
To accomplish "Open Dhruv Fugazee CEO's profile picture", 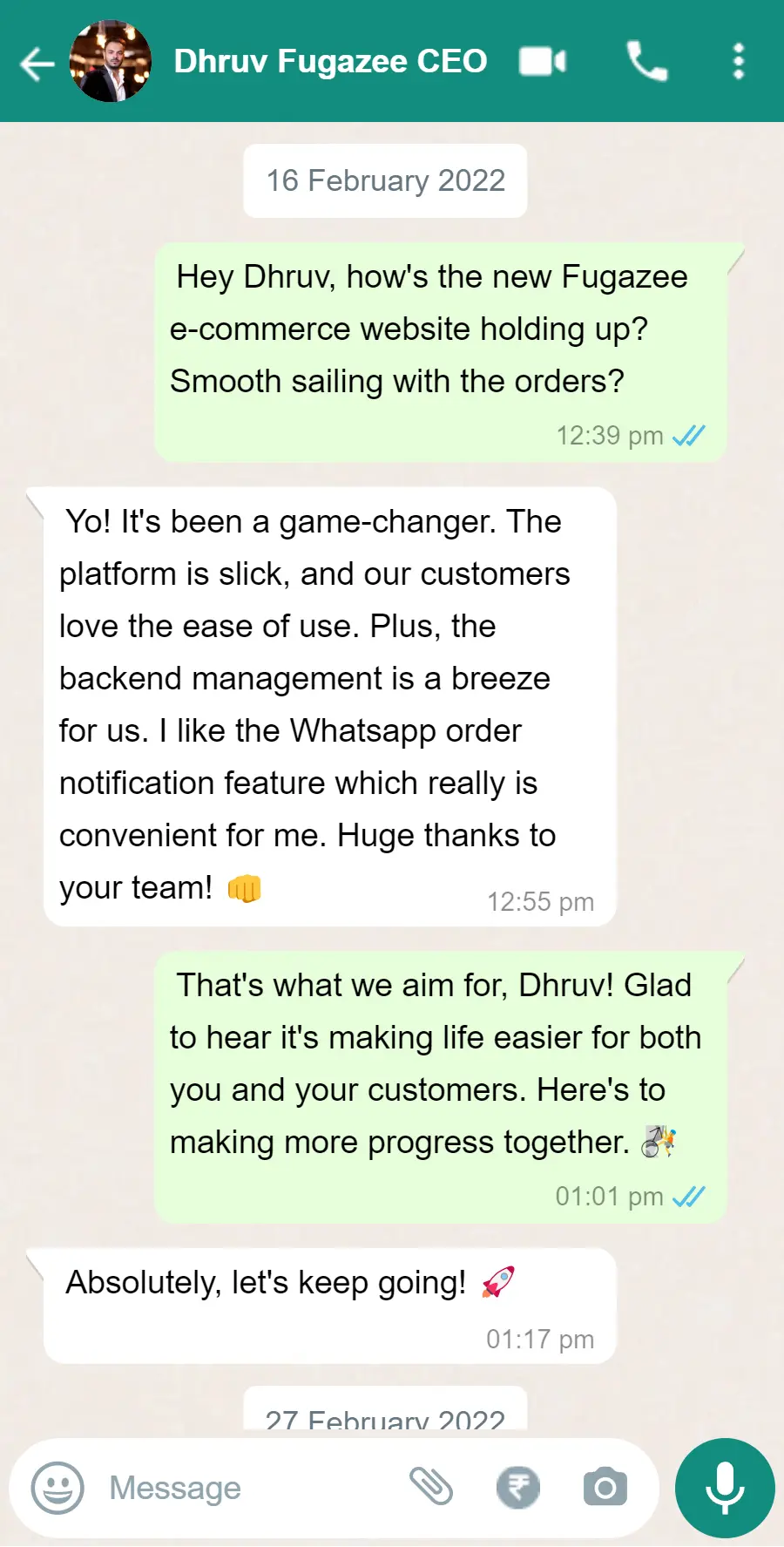I will pos(111,62).
